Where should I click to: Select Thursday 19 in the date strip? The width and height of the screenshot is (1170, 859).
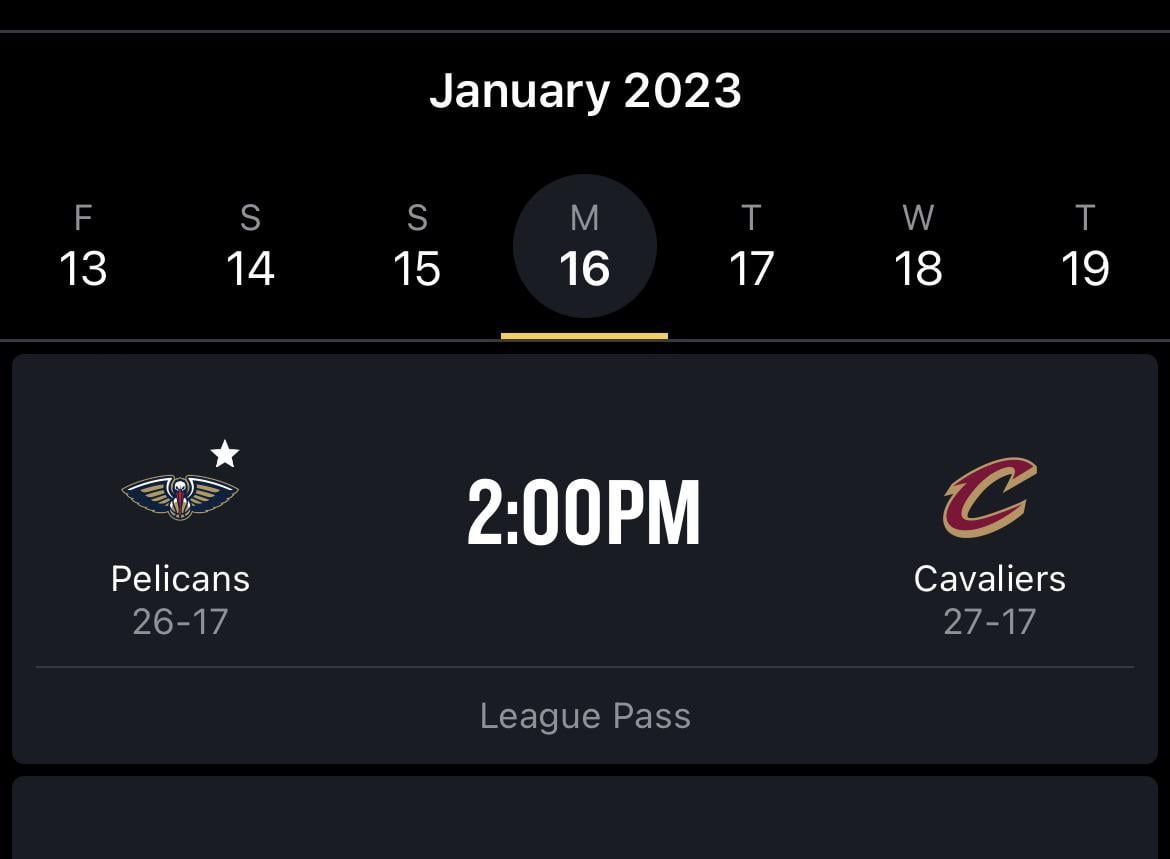pos(1085,248)
